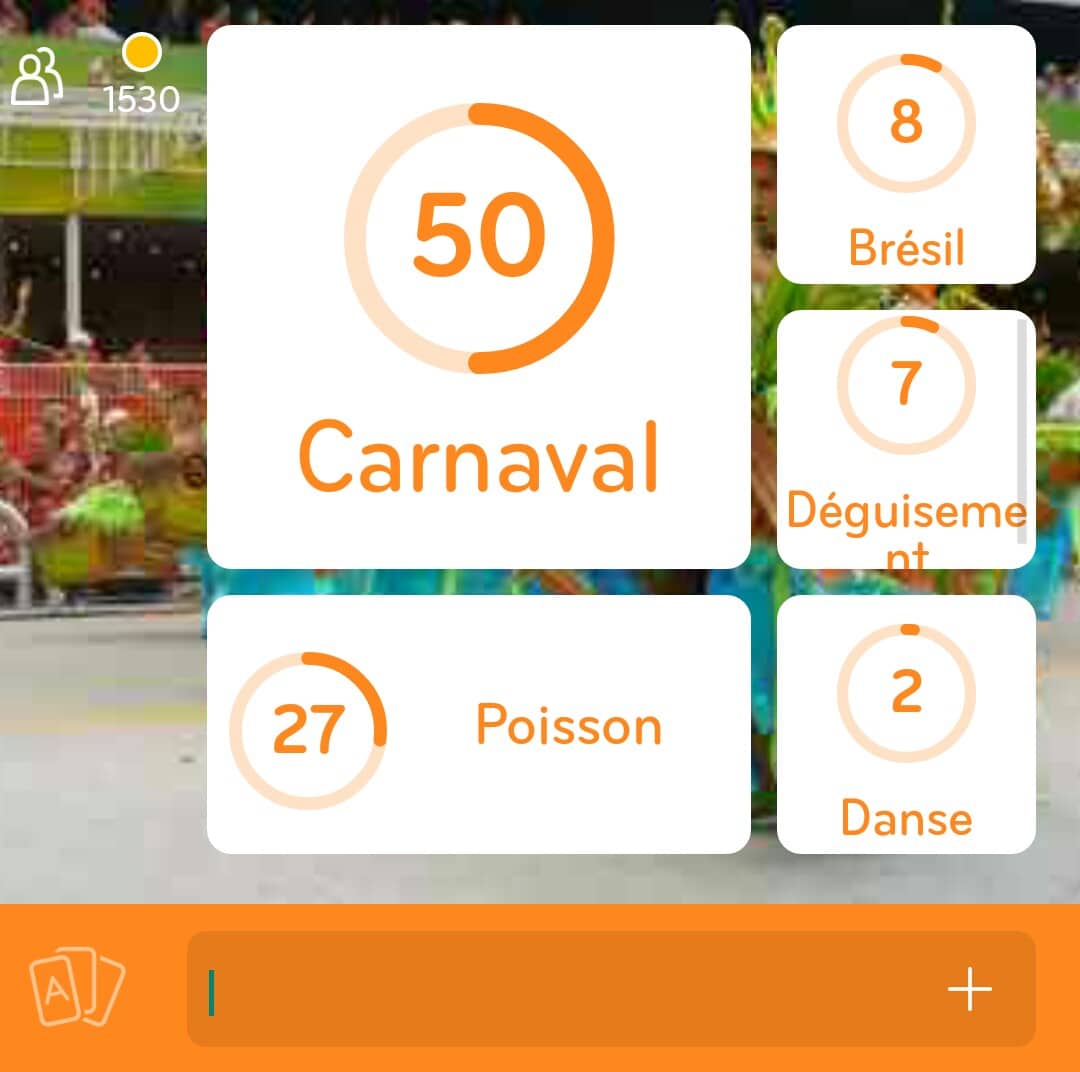1080x1072 pixels.
Task: Open the multiplayer friends icon
Action: point(36,77)
